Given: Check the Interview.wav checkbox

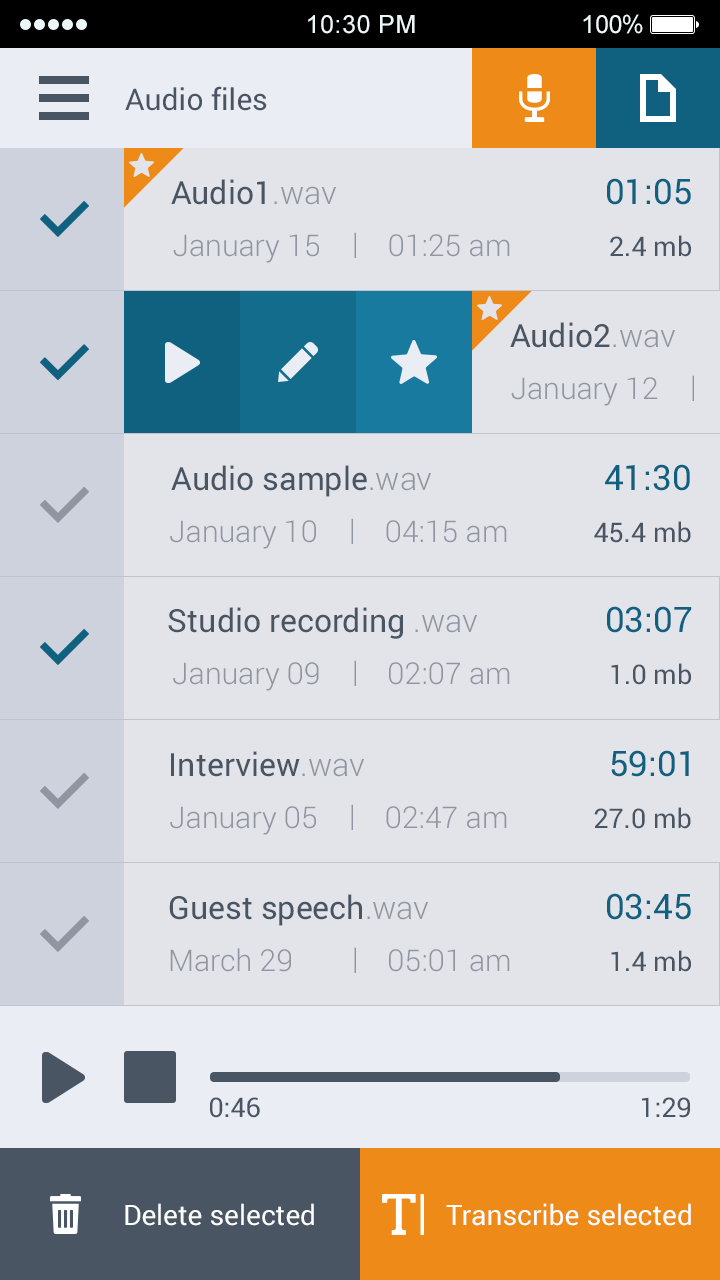Looking at the screenshot, I should point(62,791).
